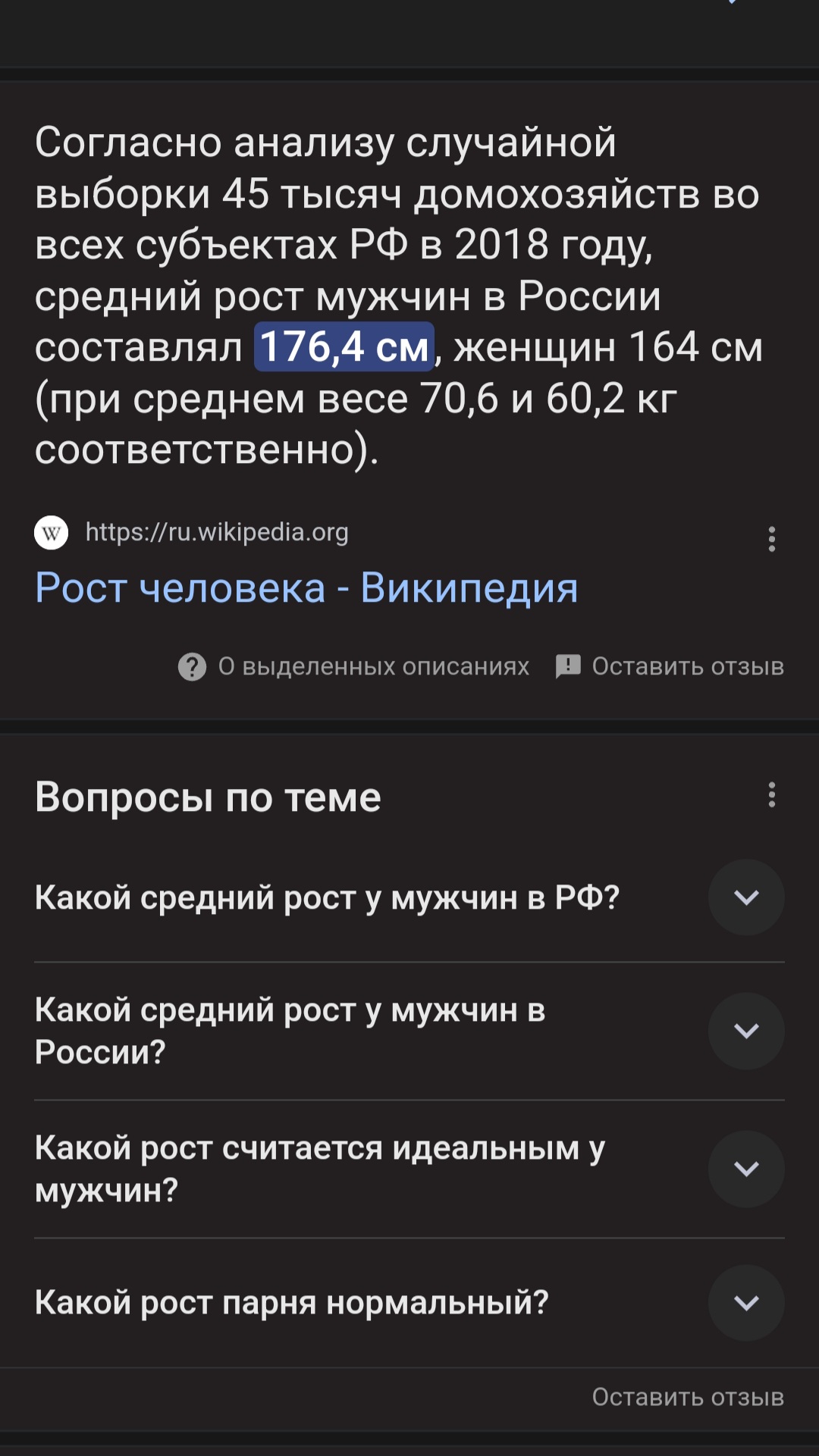Image resolution: width=819 pixels, height=1456 pixels.
Task: Open the "Вопросы по теме" three-dot menu
Action: [771, 795]
